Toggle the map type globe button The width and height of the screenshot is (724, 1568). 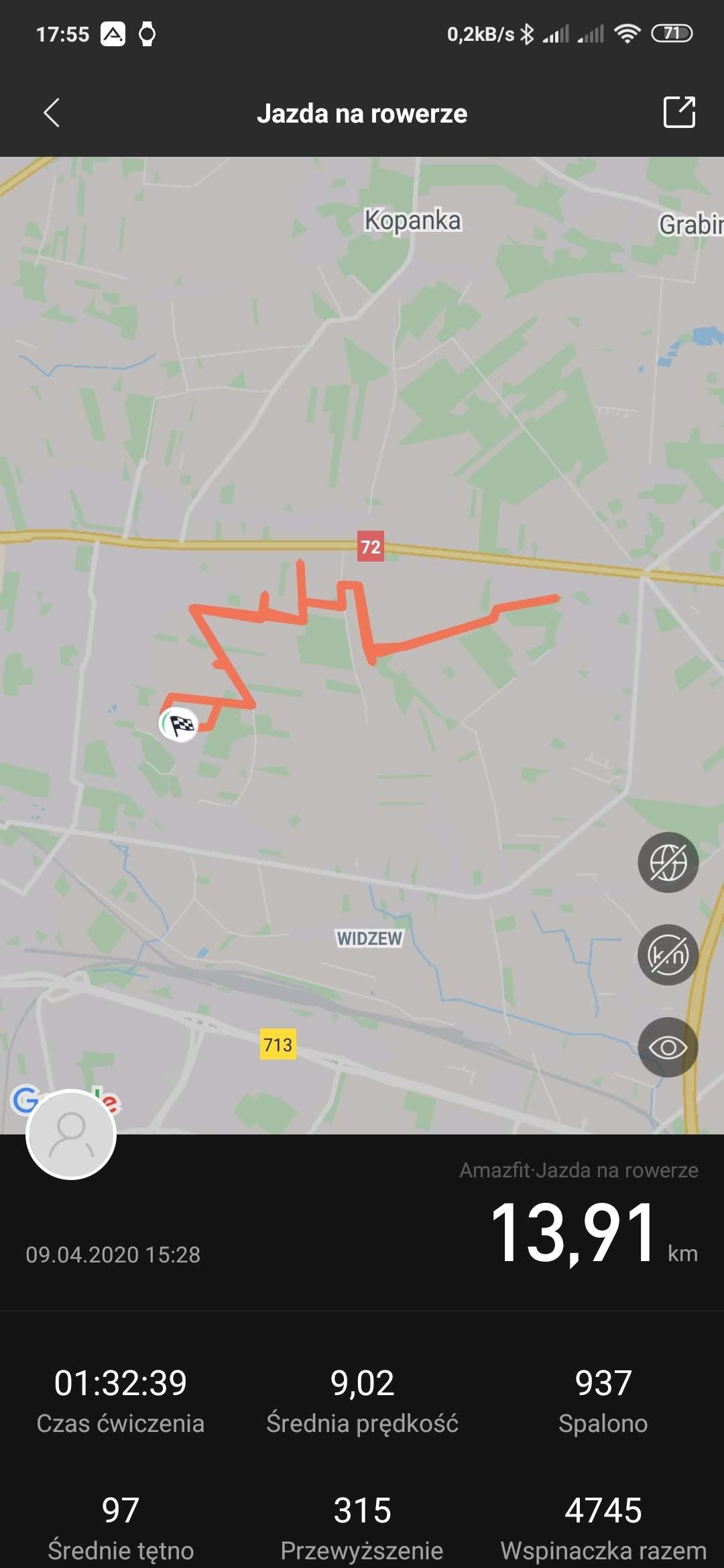coord(668,862)
